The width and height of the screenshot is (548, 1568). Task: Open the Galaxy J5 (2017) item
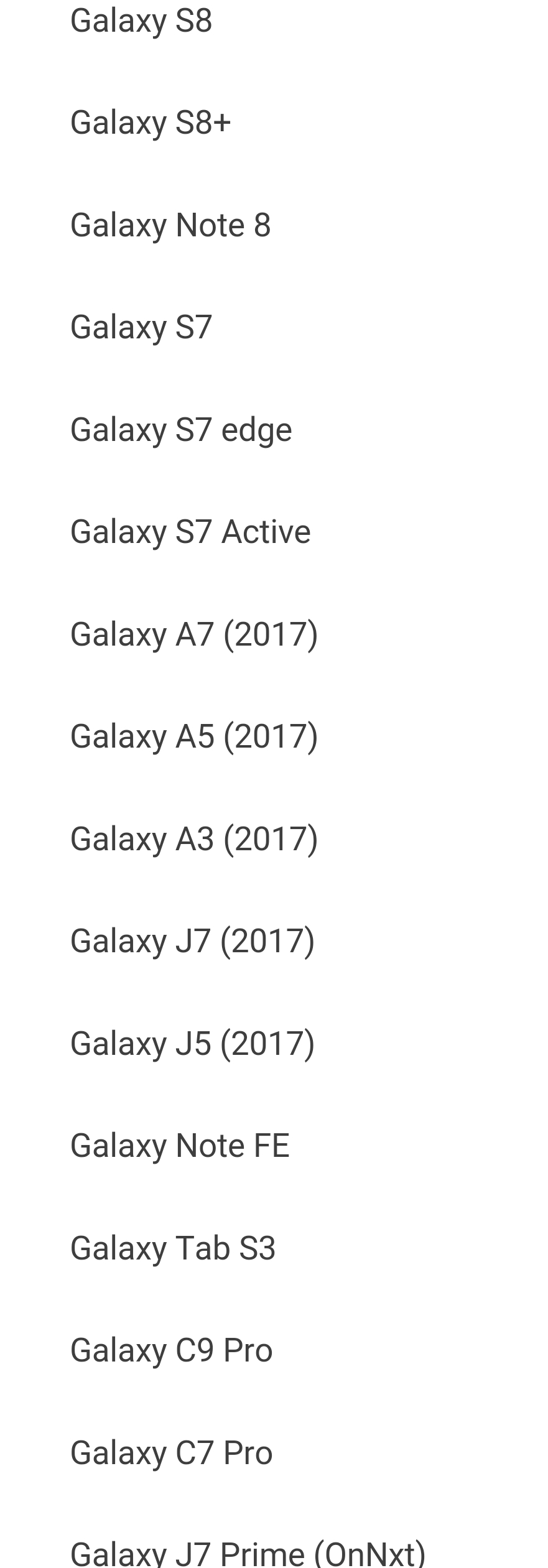(x=193, y=1042)
